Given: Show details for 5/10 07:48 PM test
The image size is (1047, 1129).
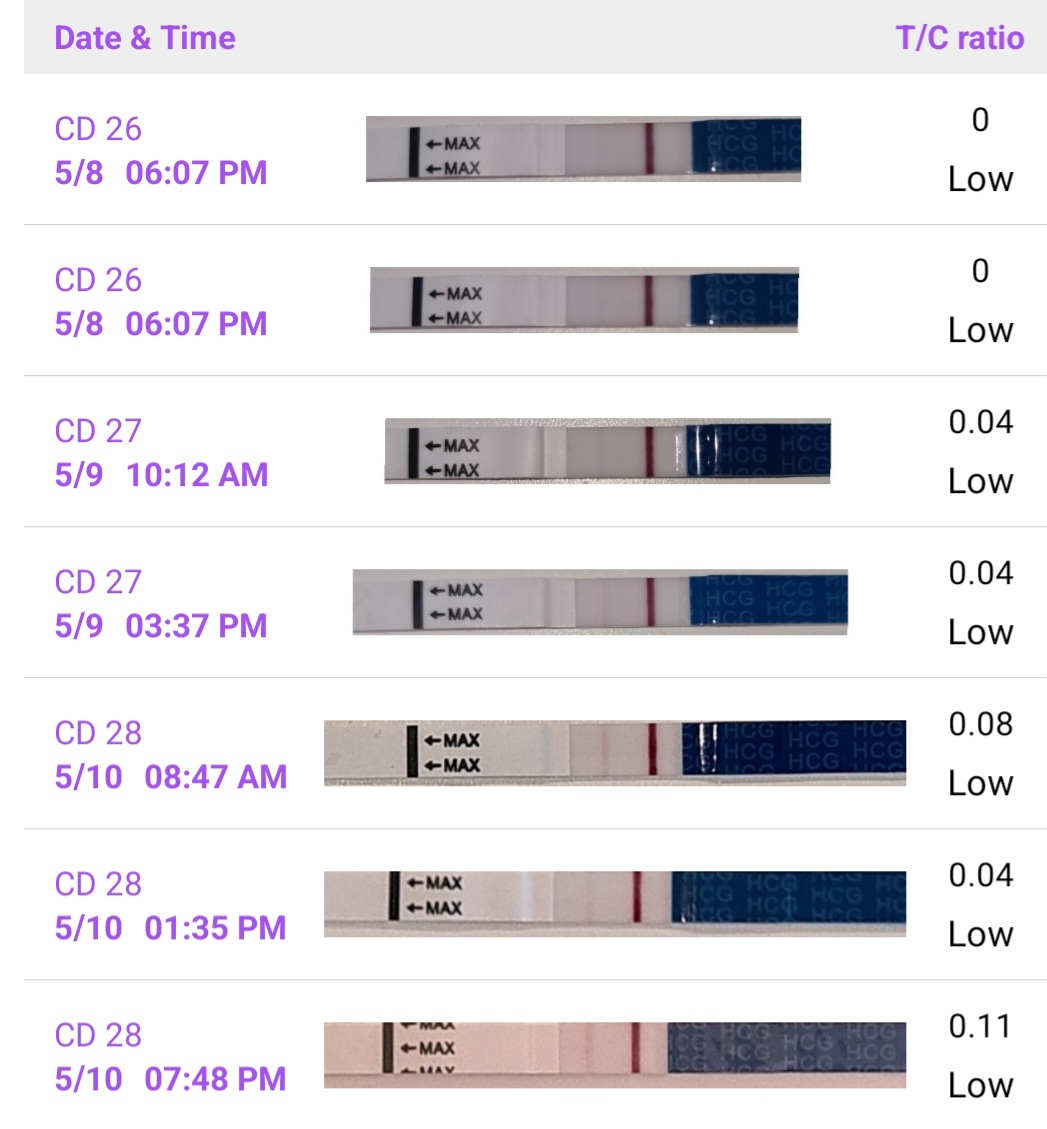Looking at the screenshot, I should coord(170,1078).
